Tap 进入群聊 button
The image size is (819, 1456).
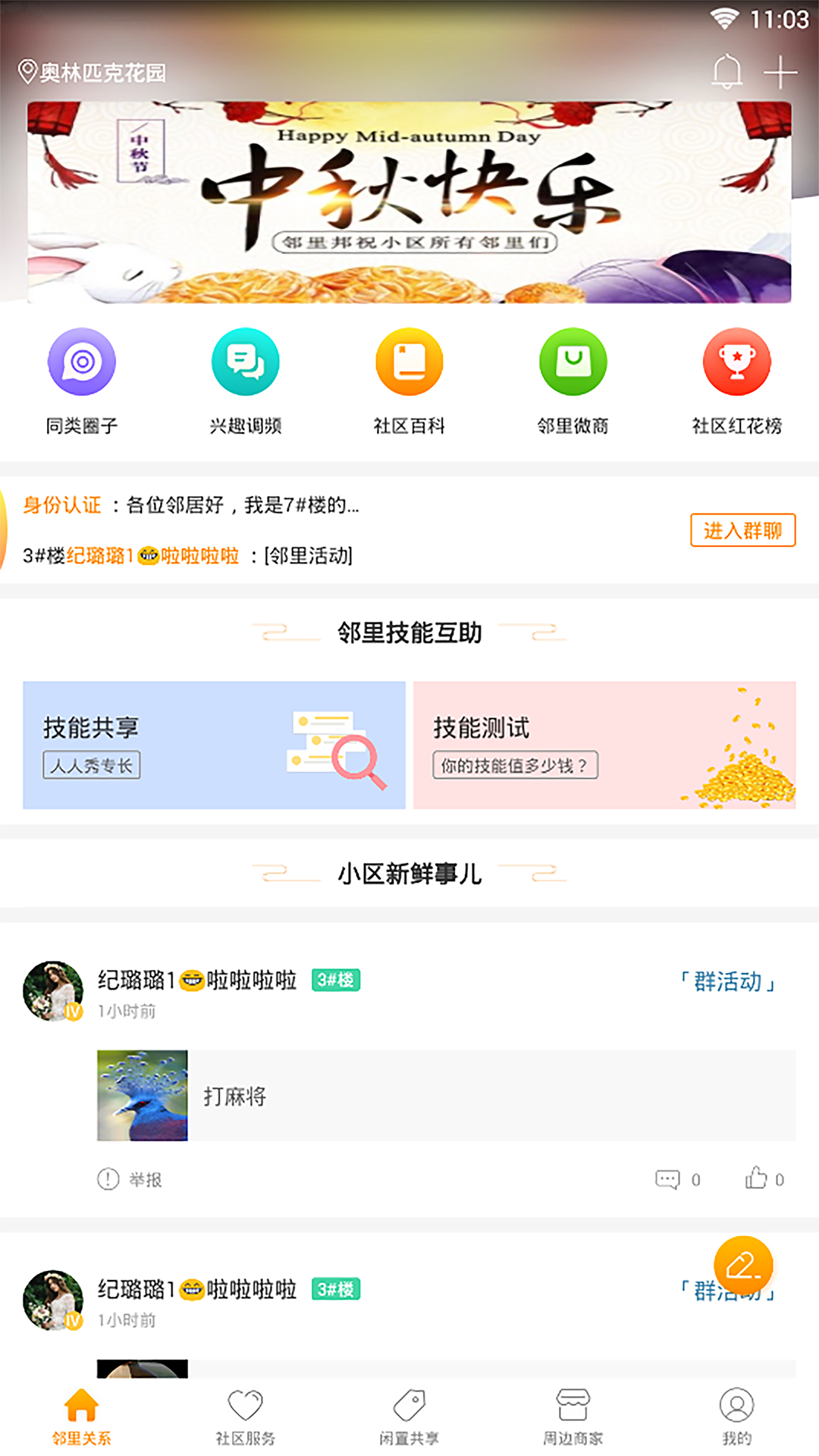click(x=742, y=530)
